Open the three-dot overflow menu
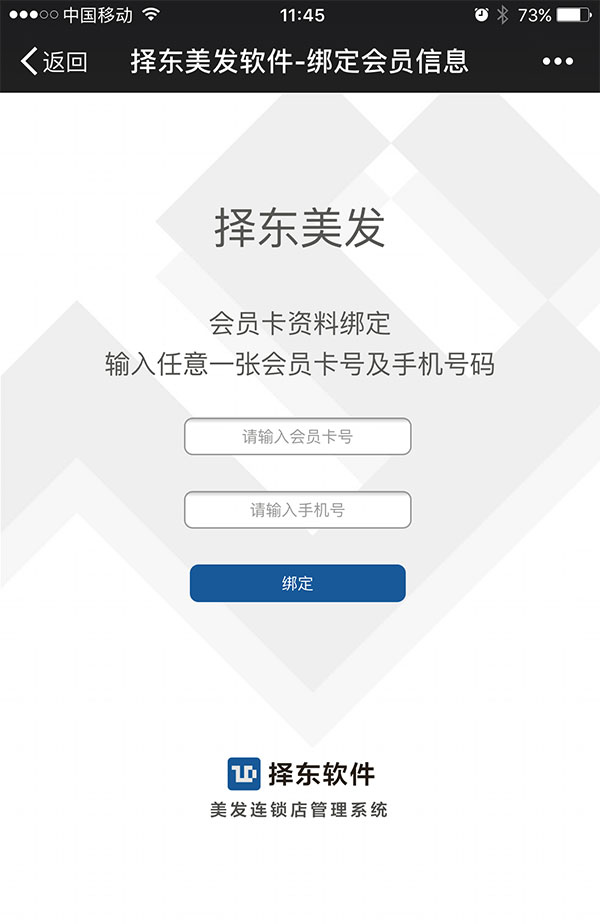 tap(558, 62)
